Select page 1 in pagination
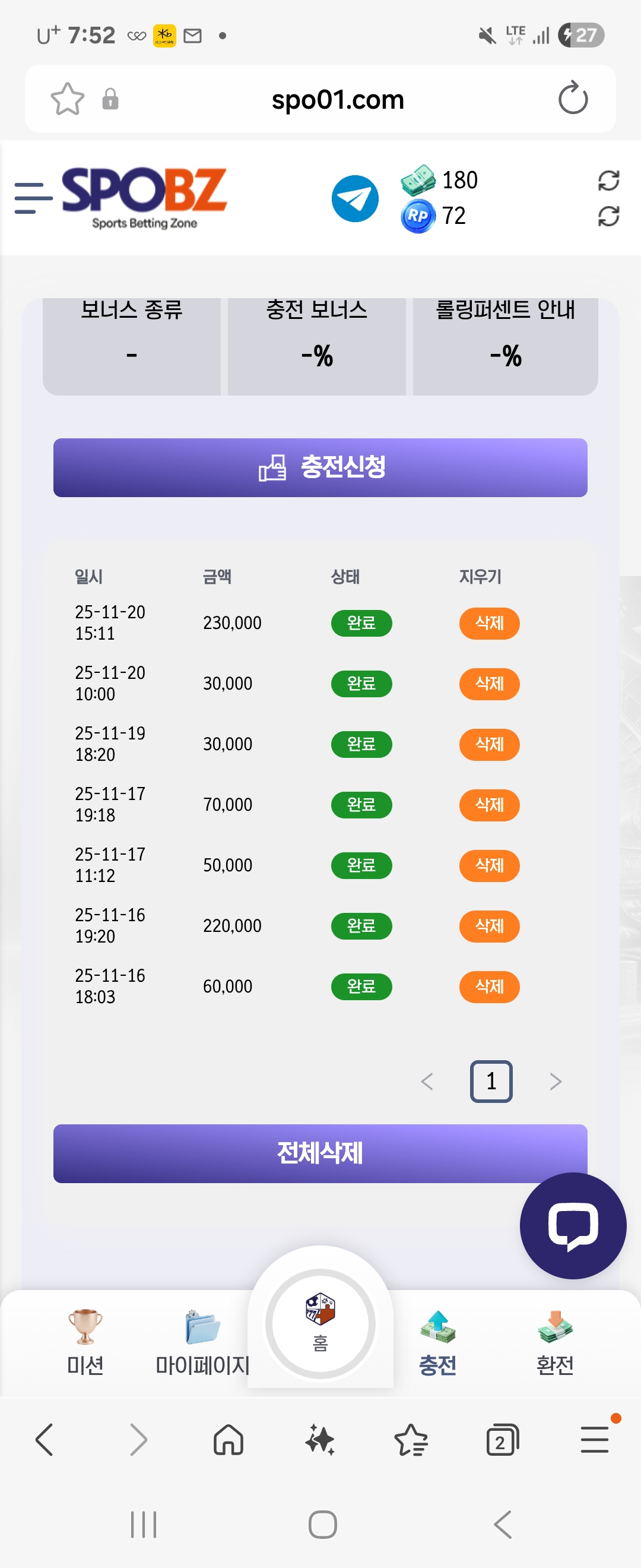The height and width of the screenshot is (1568, 641). click(491, 1082)
